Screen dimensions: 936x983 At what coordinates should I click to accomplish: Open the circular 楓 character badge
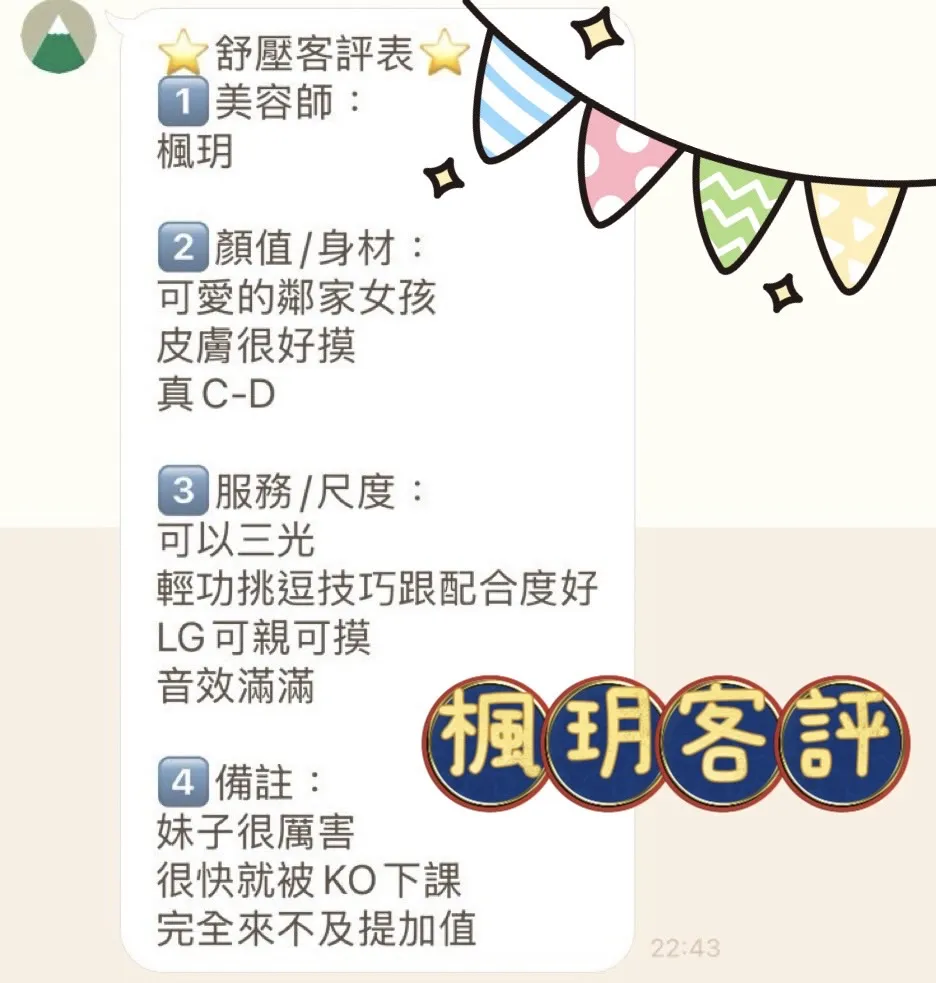[x=487, y=740]
